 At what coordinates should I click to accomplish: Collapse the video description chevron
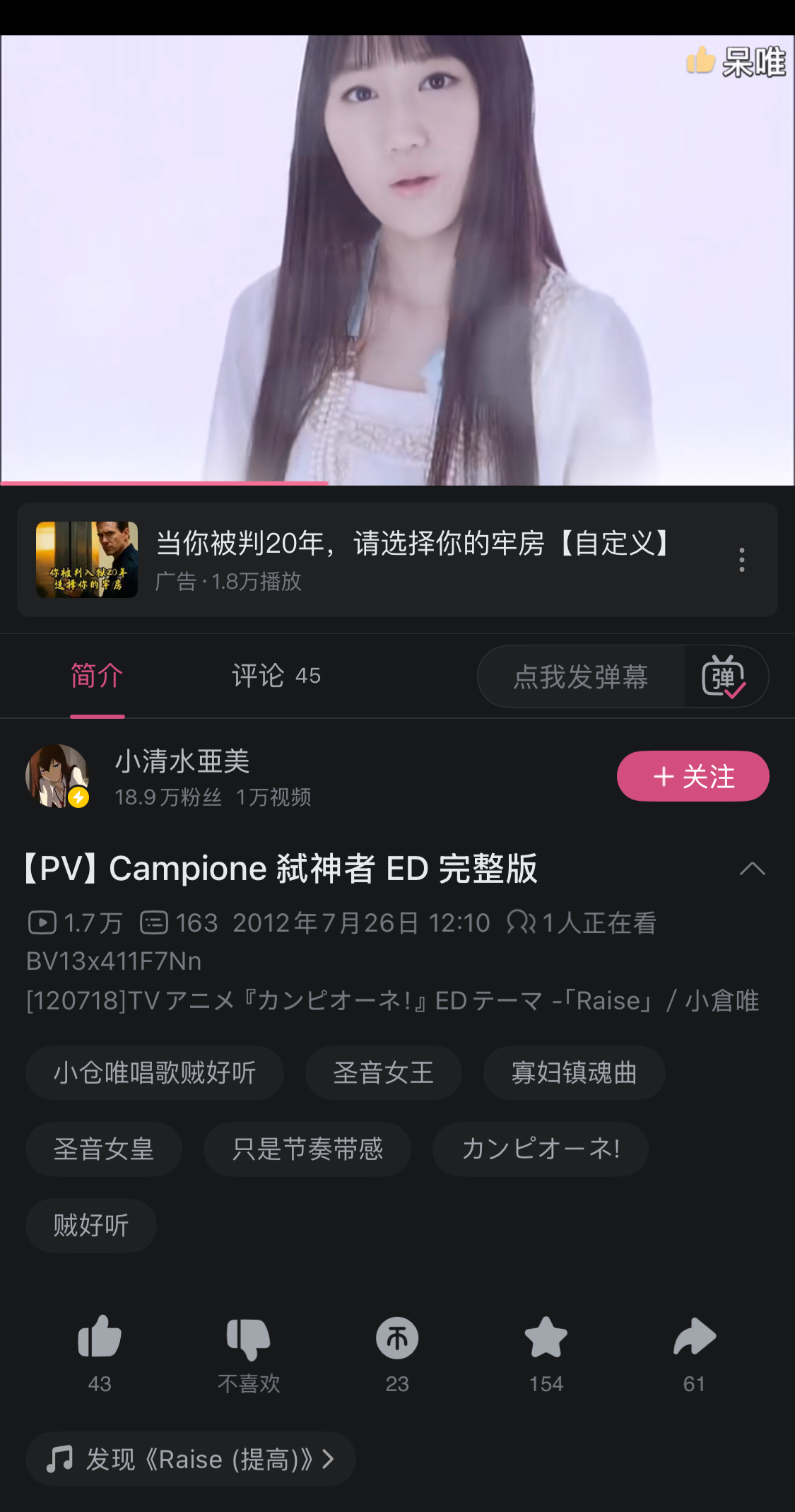(x=752, y=869)
